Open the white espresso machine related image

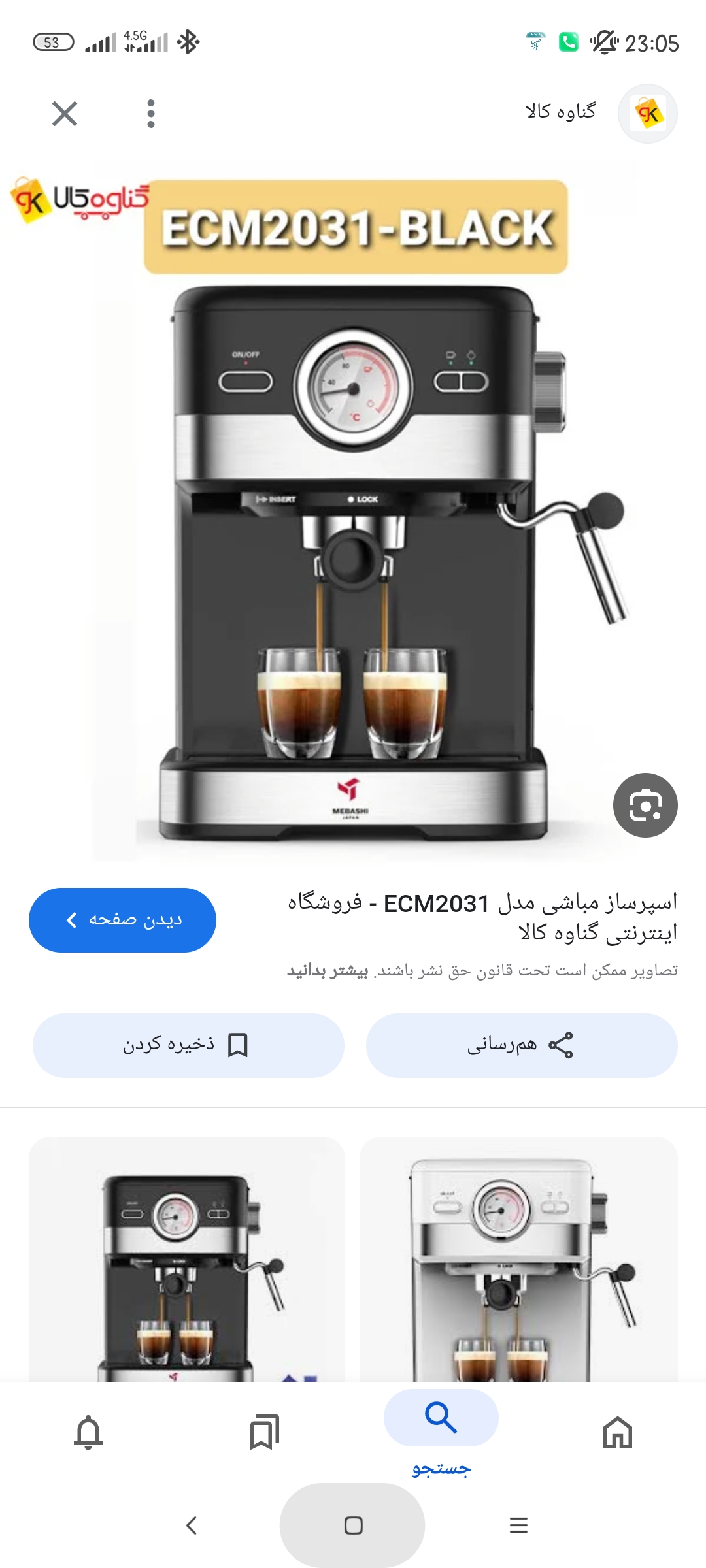tap(518, 1261)
